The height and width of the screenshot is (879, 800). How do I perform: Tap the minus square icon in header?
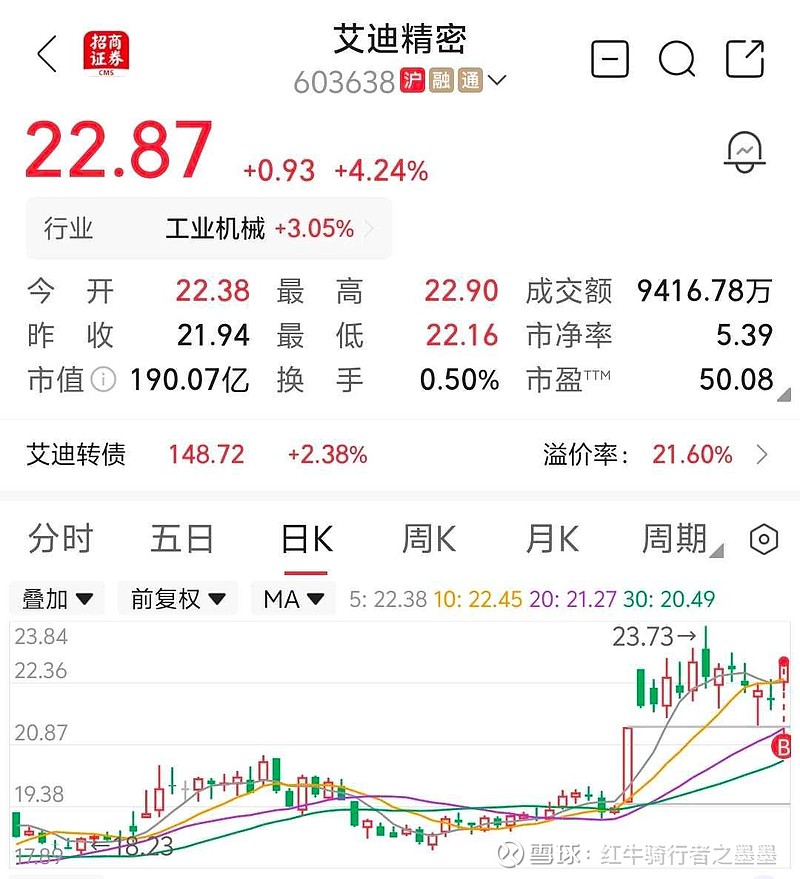[x=610, y=59]
